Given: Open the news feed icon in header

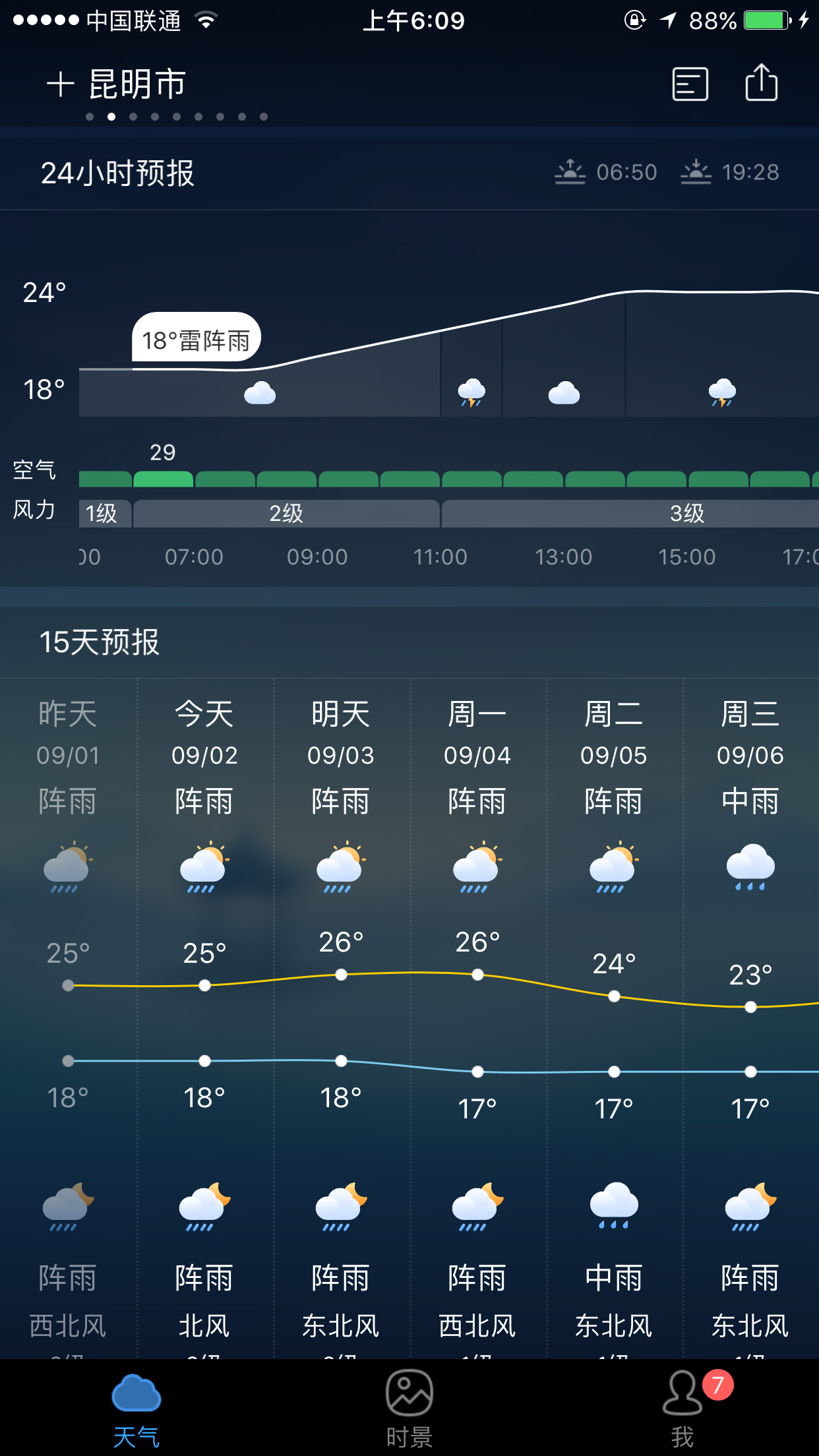Looking at the screenshot, I should 690,84.
